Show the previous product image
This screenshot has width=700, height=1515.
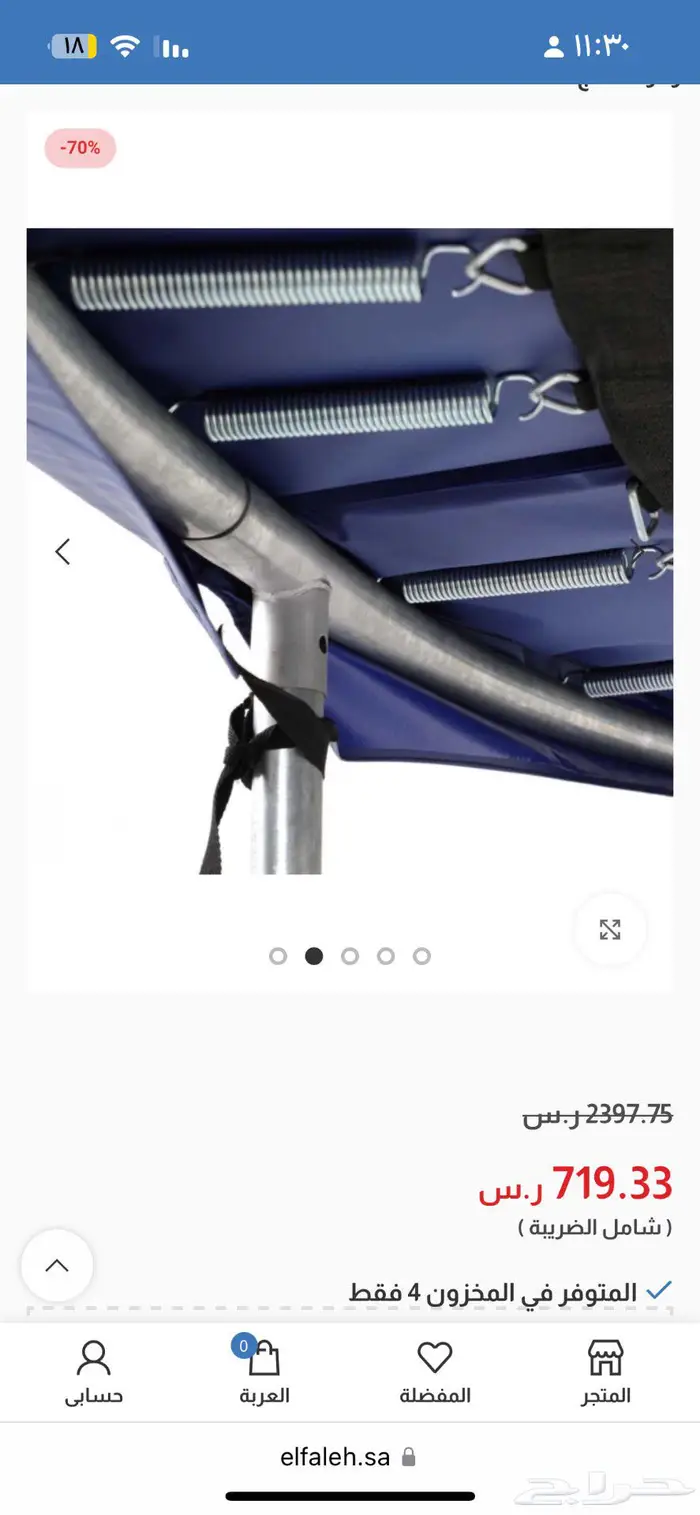coord(63,551)
